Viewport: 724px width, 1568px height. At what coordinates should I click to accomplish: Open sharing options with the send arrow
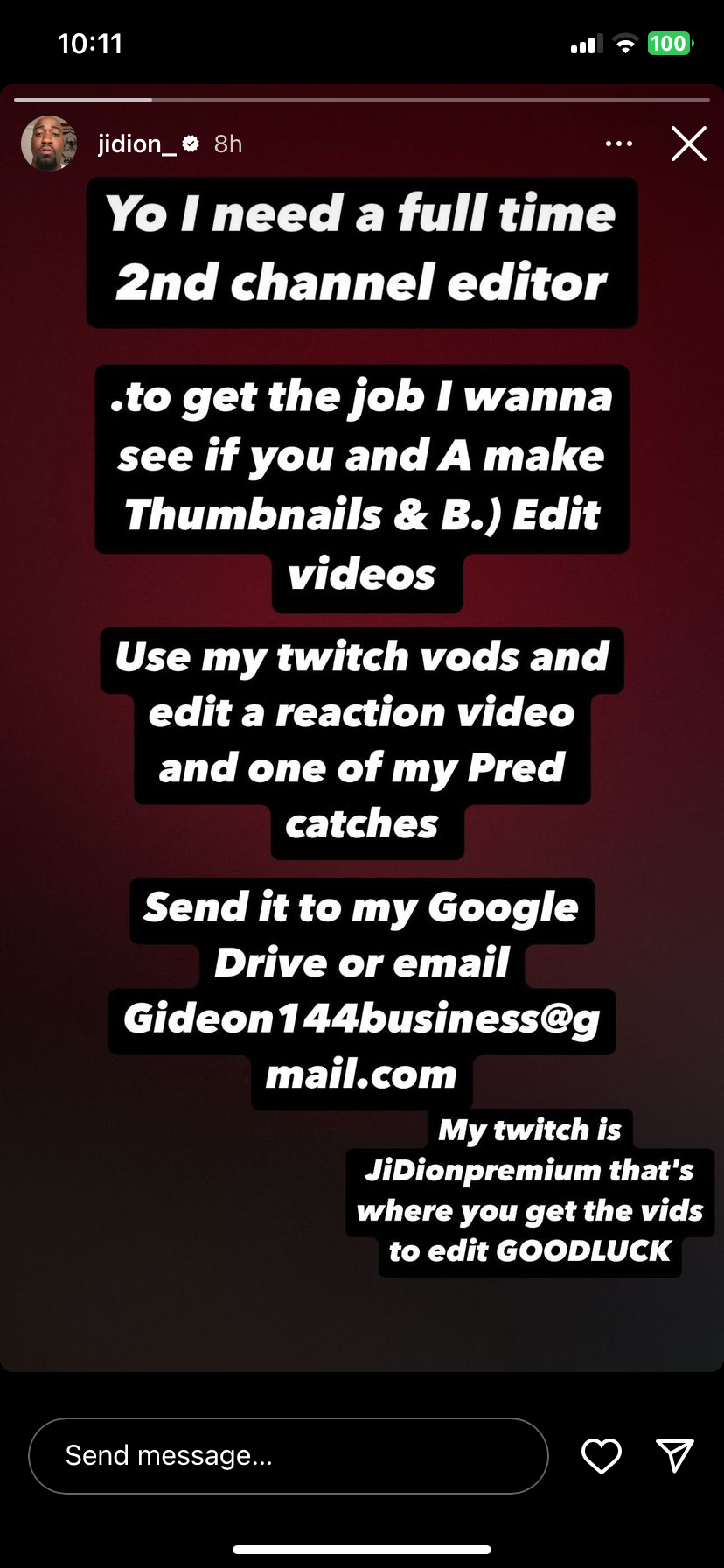[x=673, y=1455]
